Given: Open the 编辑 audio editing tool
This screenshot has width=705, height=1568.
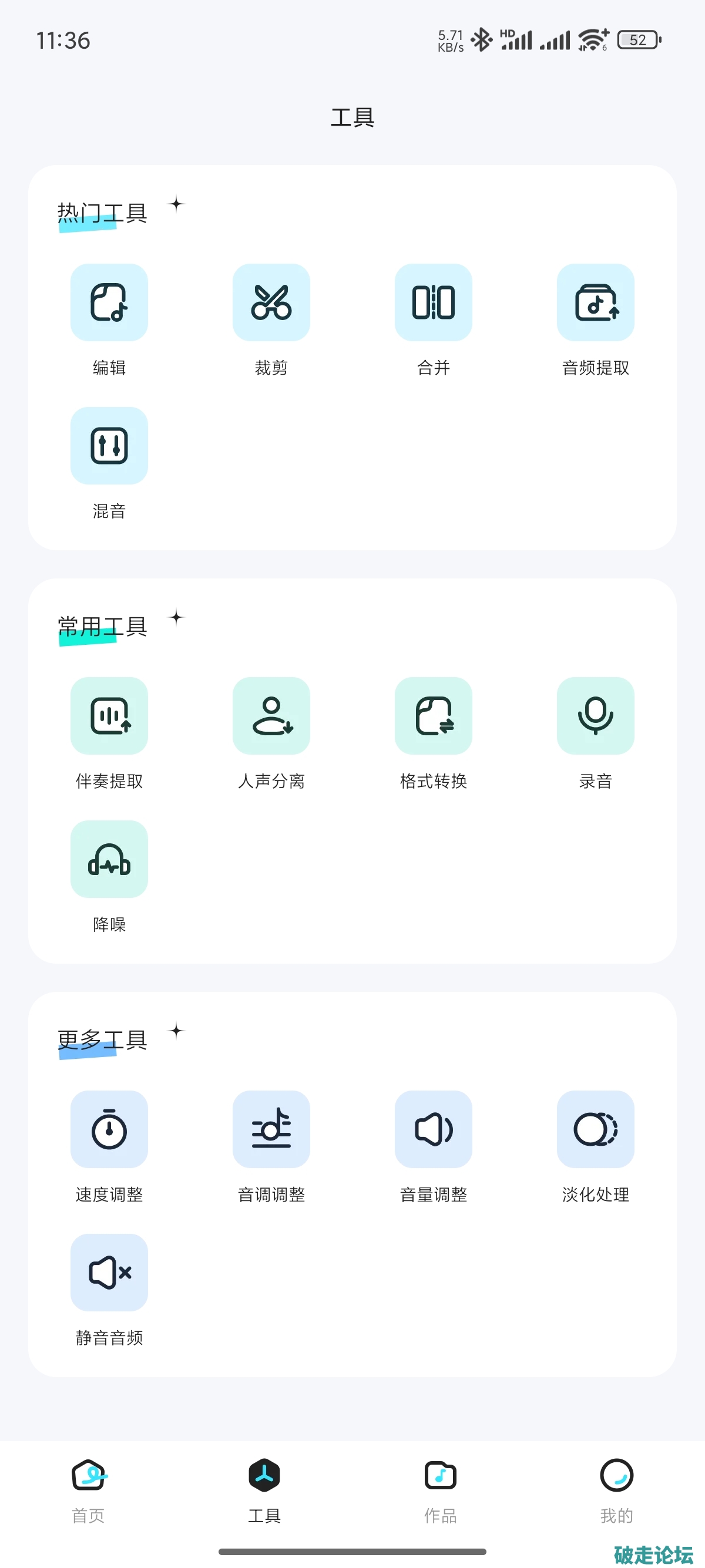Looking at the screenshot, I should point(109,302).
